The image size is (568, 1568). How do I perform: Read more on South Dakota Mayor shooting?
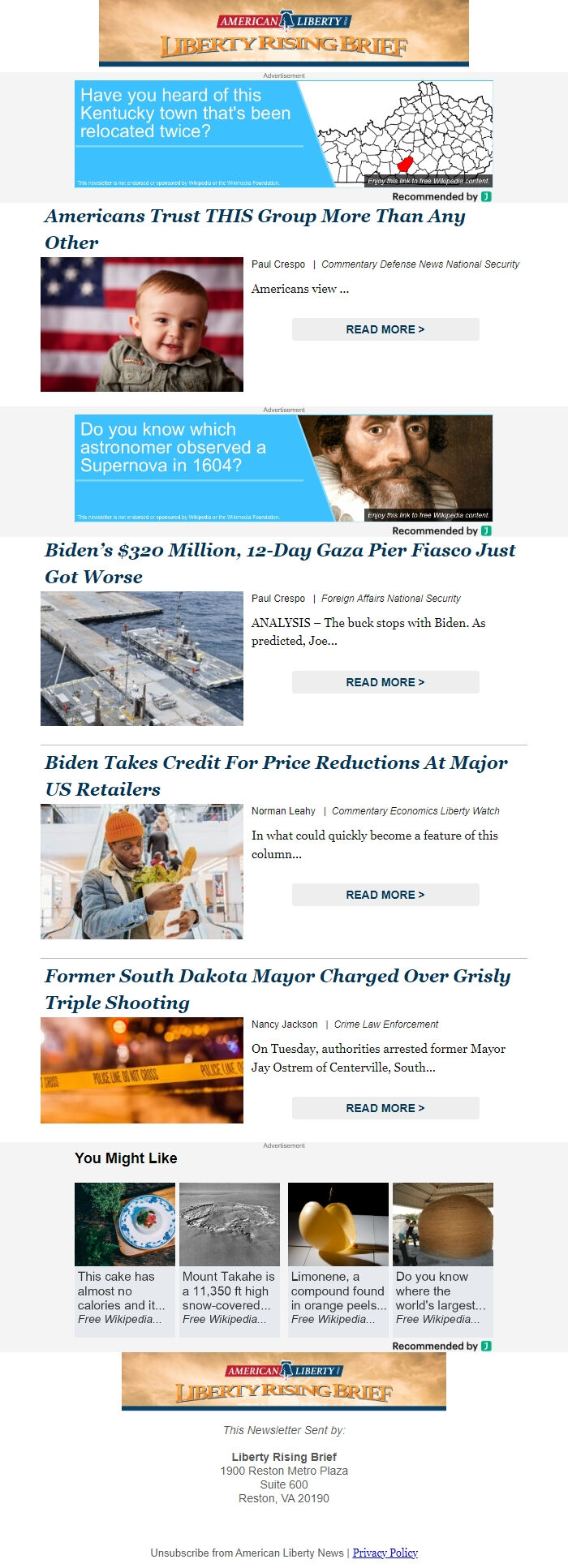click(x=385, y=1108)
